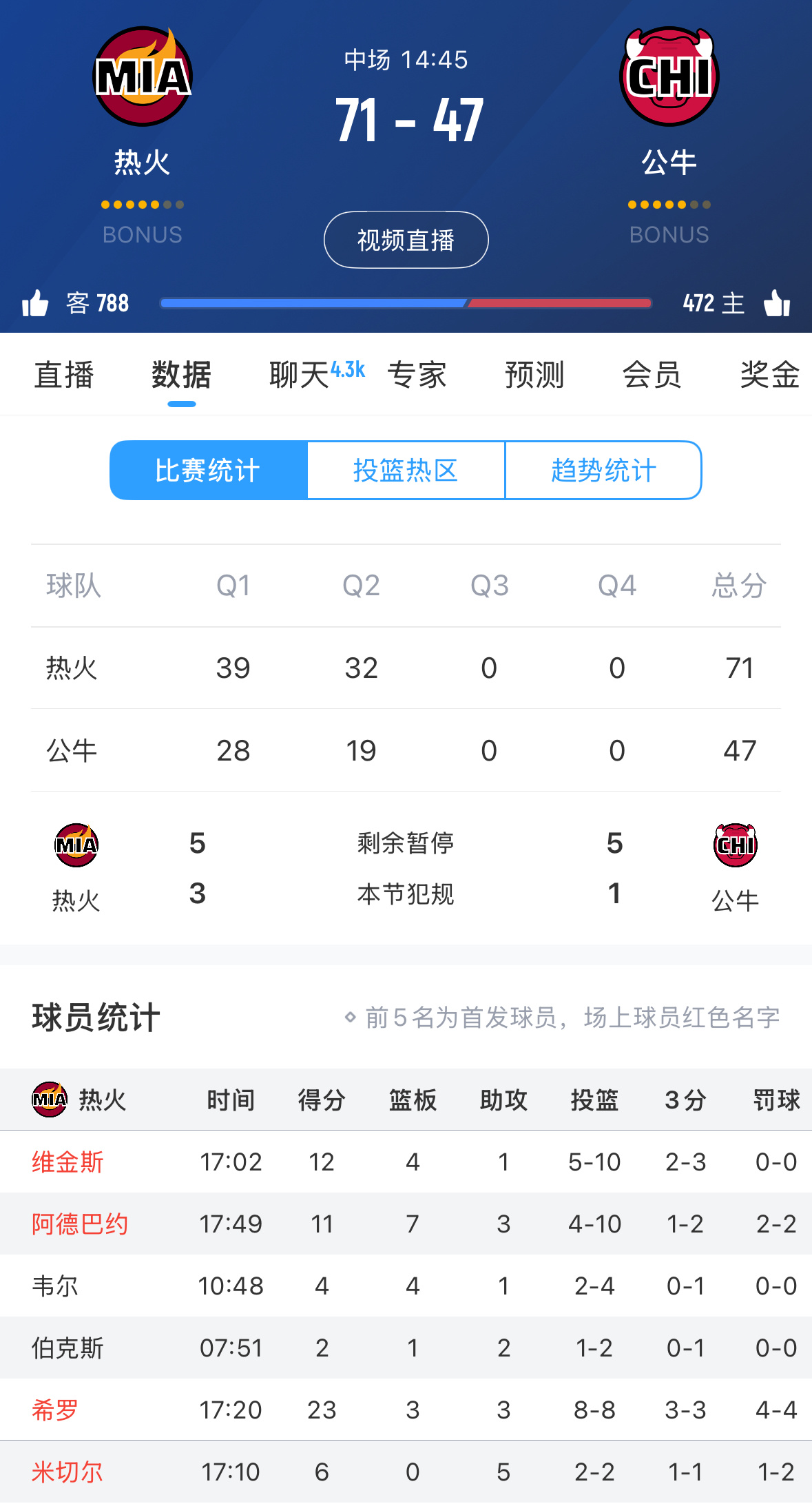Open the 会员 section
The image size is (812, 1506).
click(x=650, y=375)
